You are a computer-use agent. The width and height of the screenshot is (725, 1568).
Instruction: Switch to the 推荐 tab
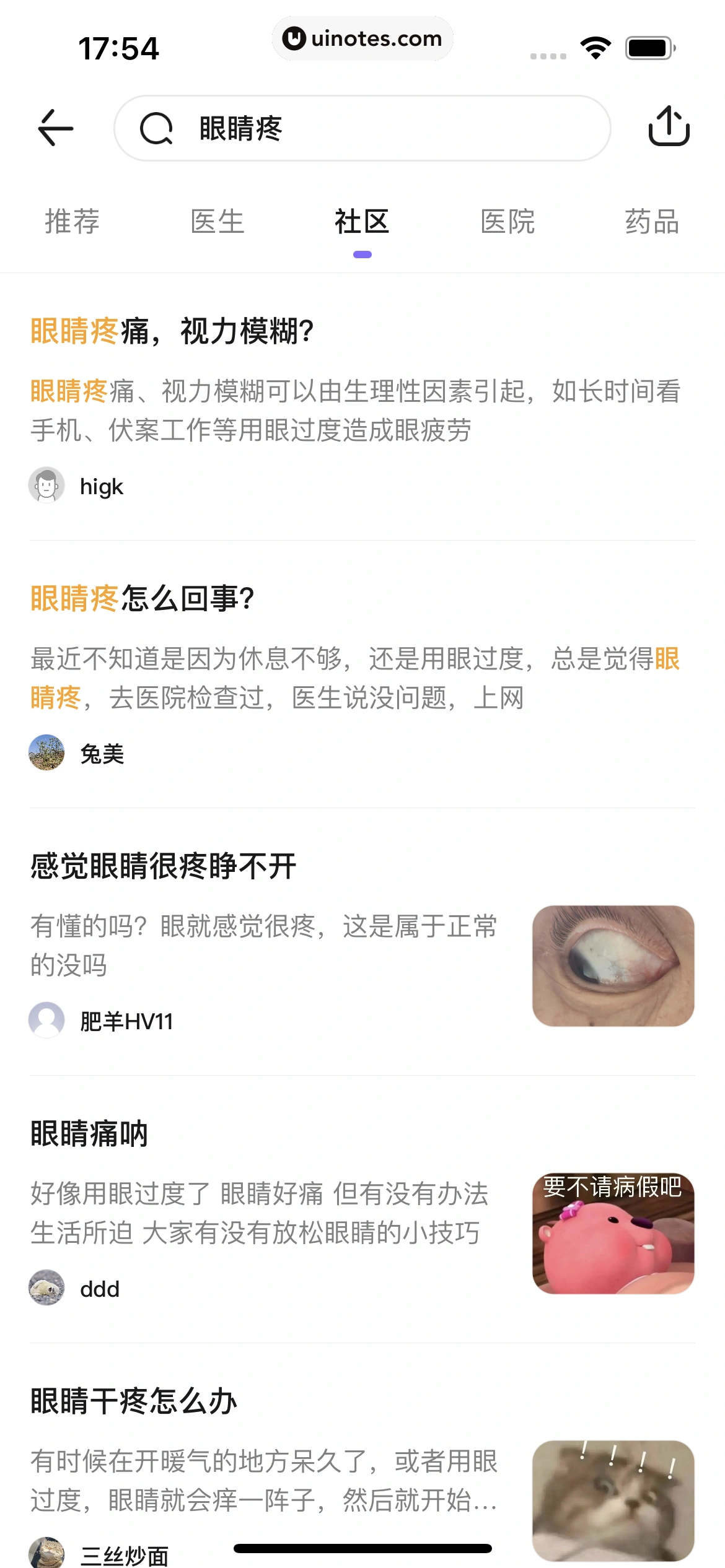point(72,222)
